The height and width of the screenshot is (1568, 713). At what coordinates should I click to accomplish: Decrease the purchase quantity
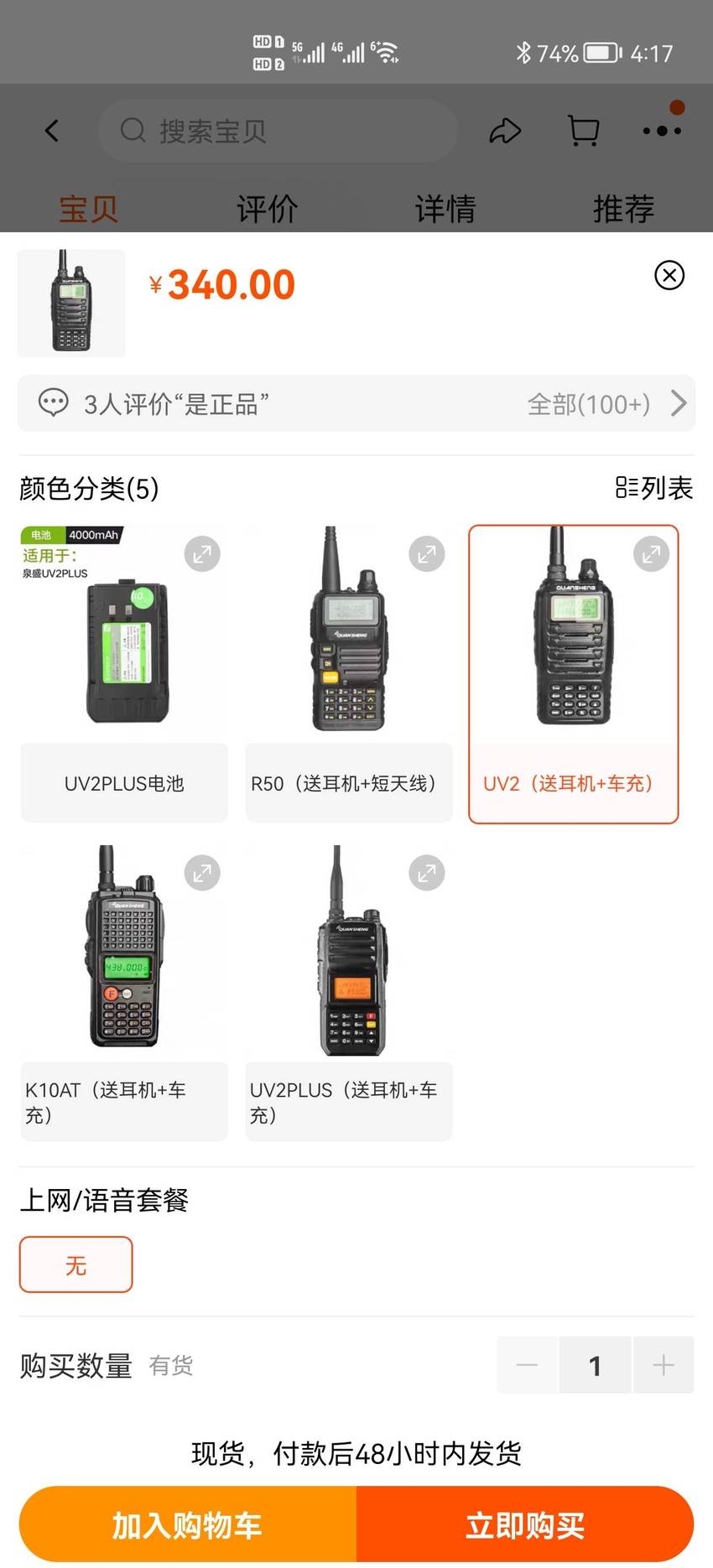tap(527, 1365)
